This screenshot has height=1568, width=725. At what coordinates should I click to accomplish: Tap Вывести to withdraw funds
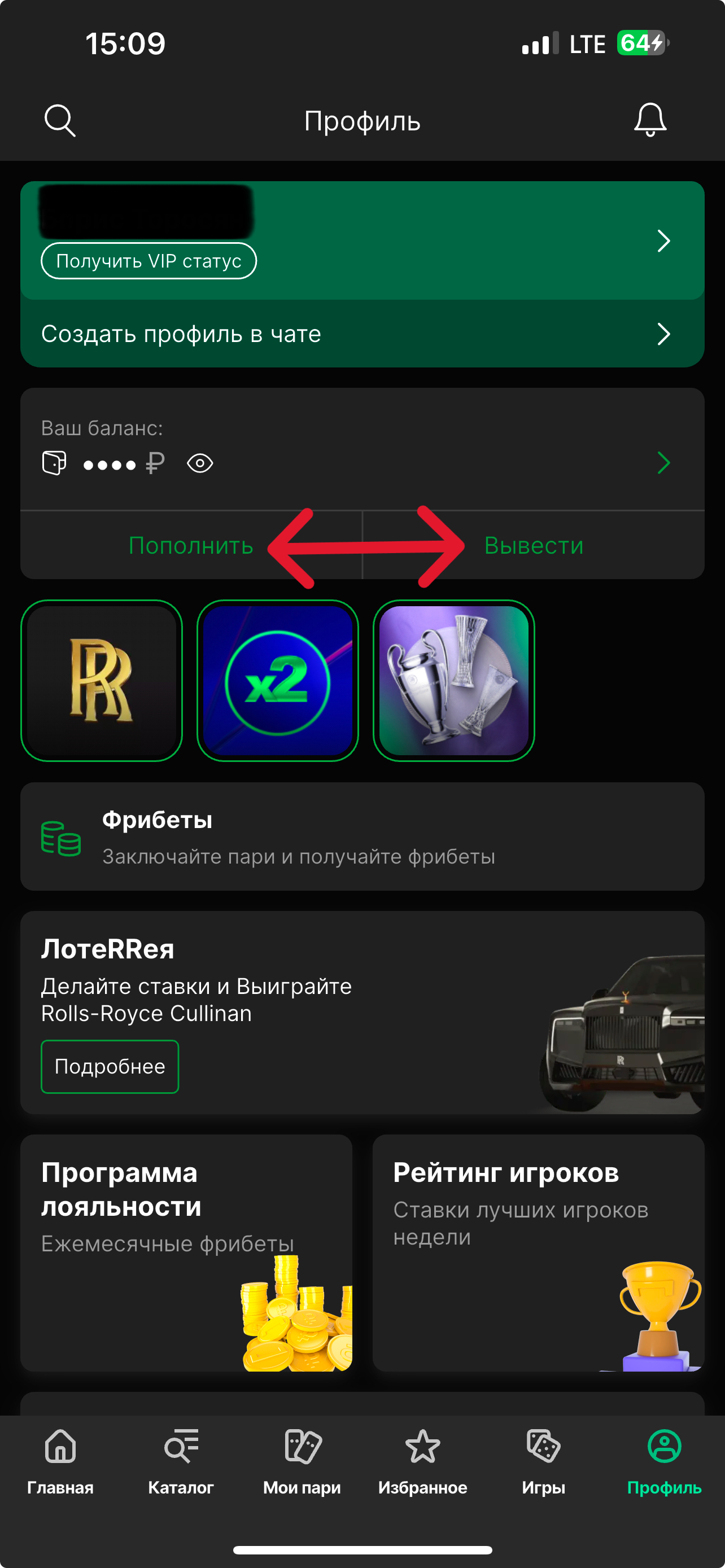pos(533,545)
